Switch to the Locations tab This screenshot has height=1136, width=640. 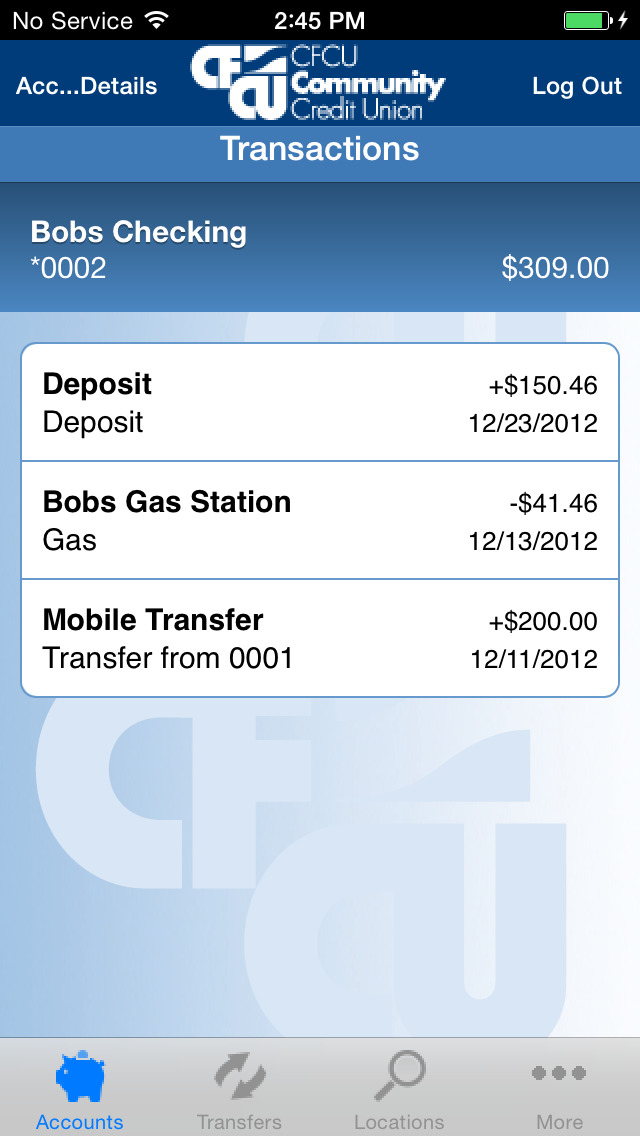(x=399, y=1089)
